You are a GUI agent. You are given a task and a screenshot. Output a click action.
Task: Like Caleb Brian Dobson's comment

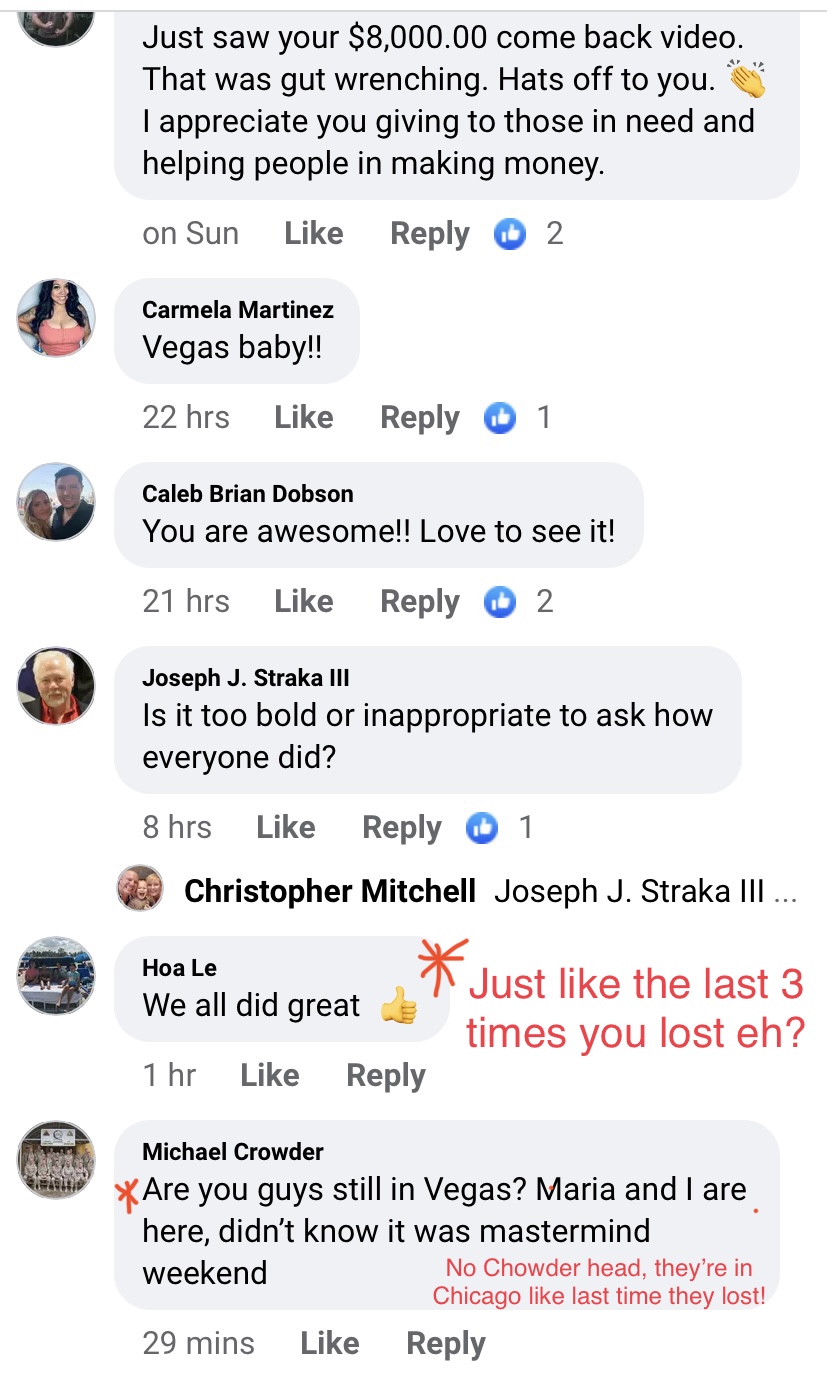click(303, 601)
